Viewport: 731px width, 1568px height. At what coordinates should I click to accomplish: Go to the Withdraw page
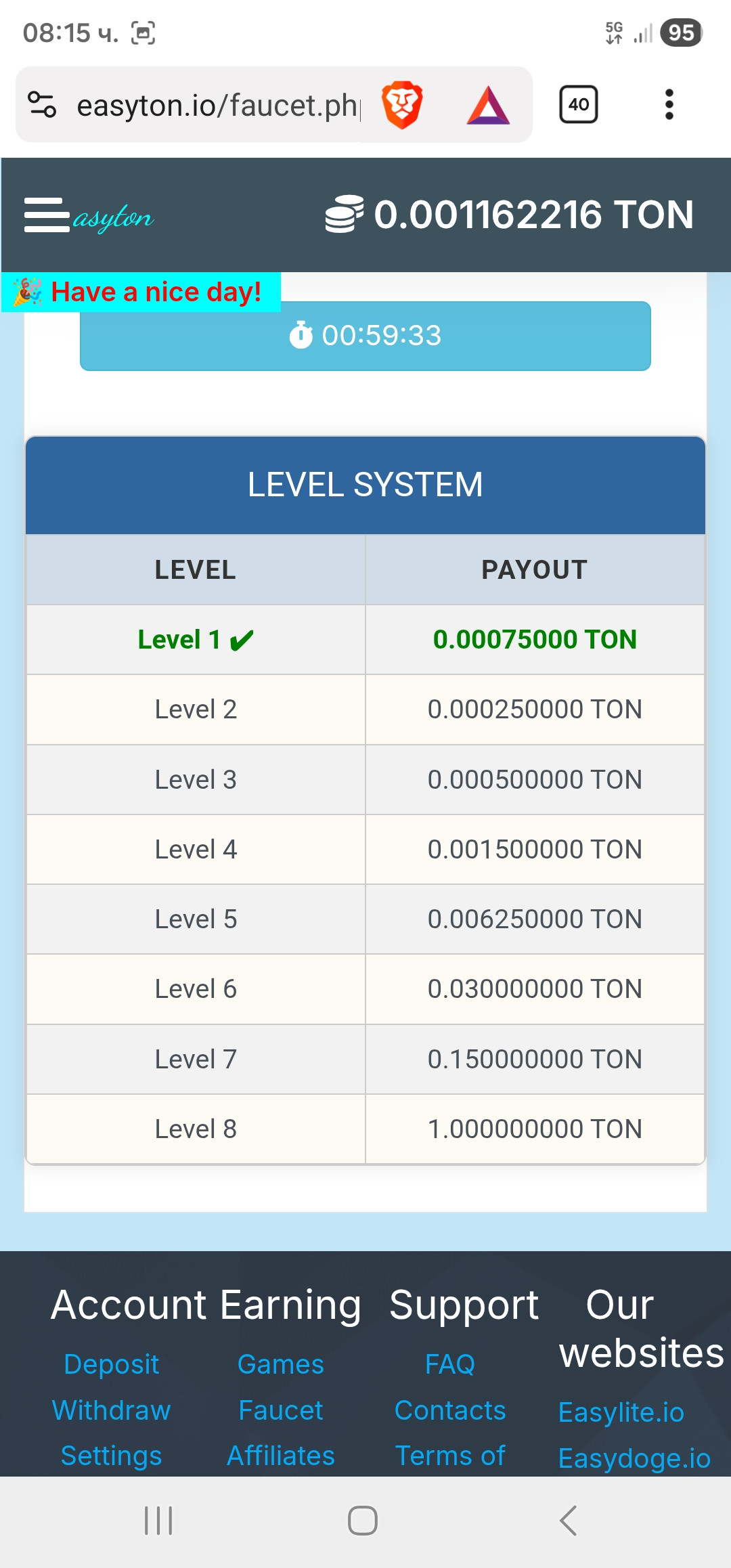pos(112,1410)
